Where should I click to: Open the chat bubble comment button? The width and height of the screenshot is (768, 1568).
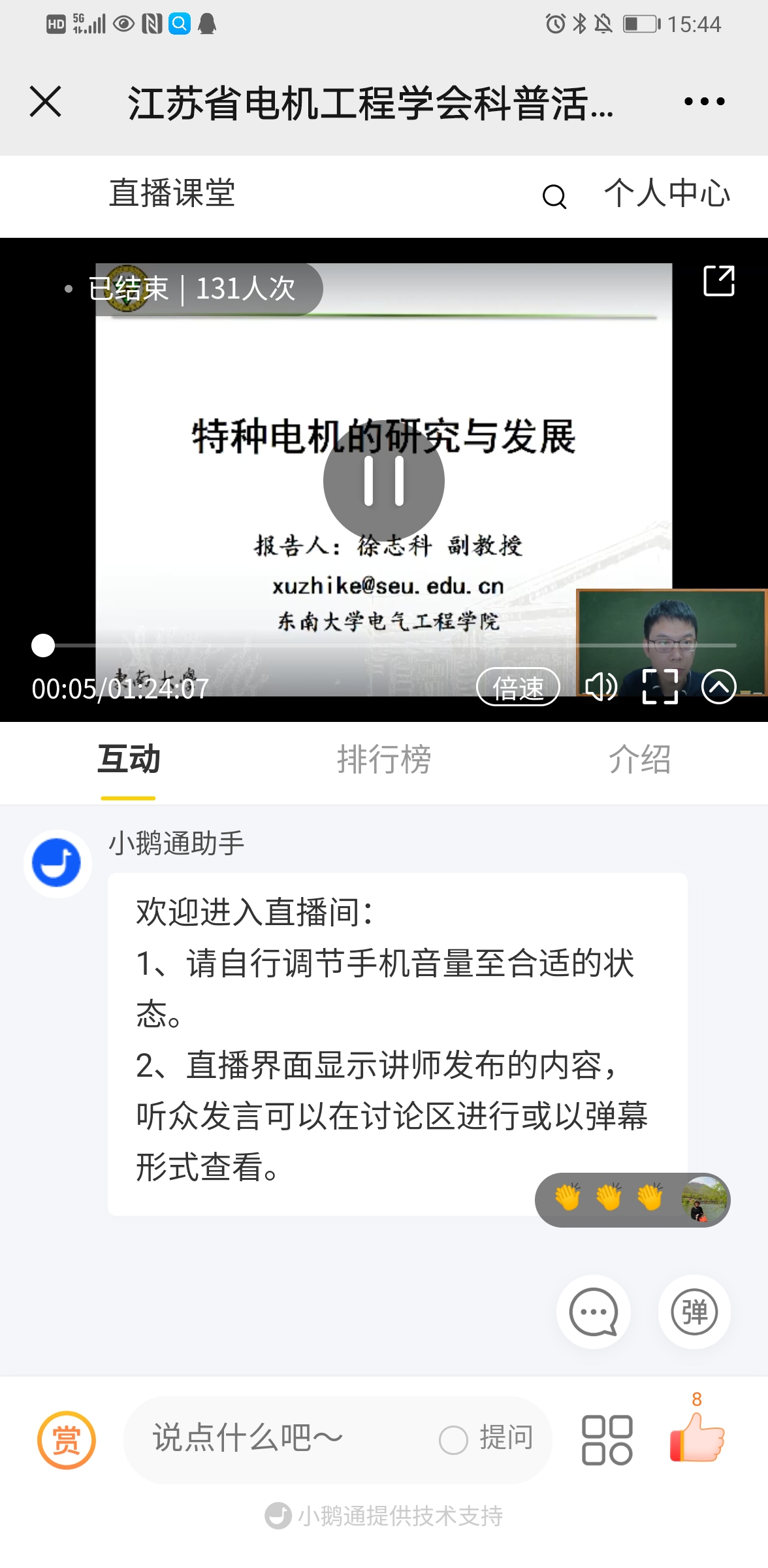coord(593,1312)
